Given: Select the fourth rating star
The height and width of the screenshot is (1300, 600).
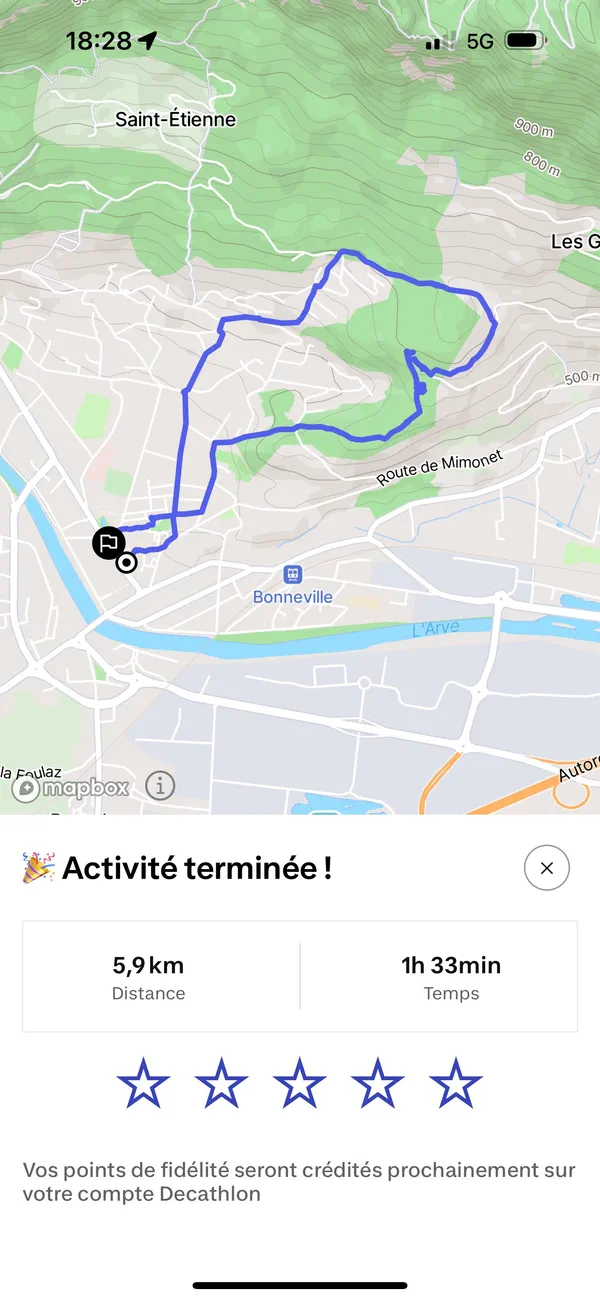Looking at the screenshot, I should point(378,1083).
